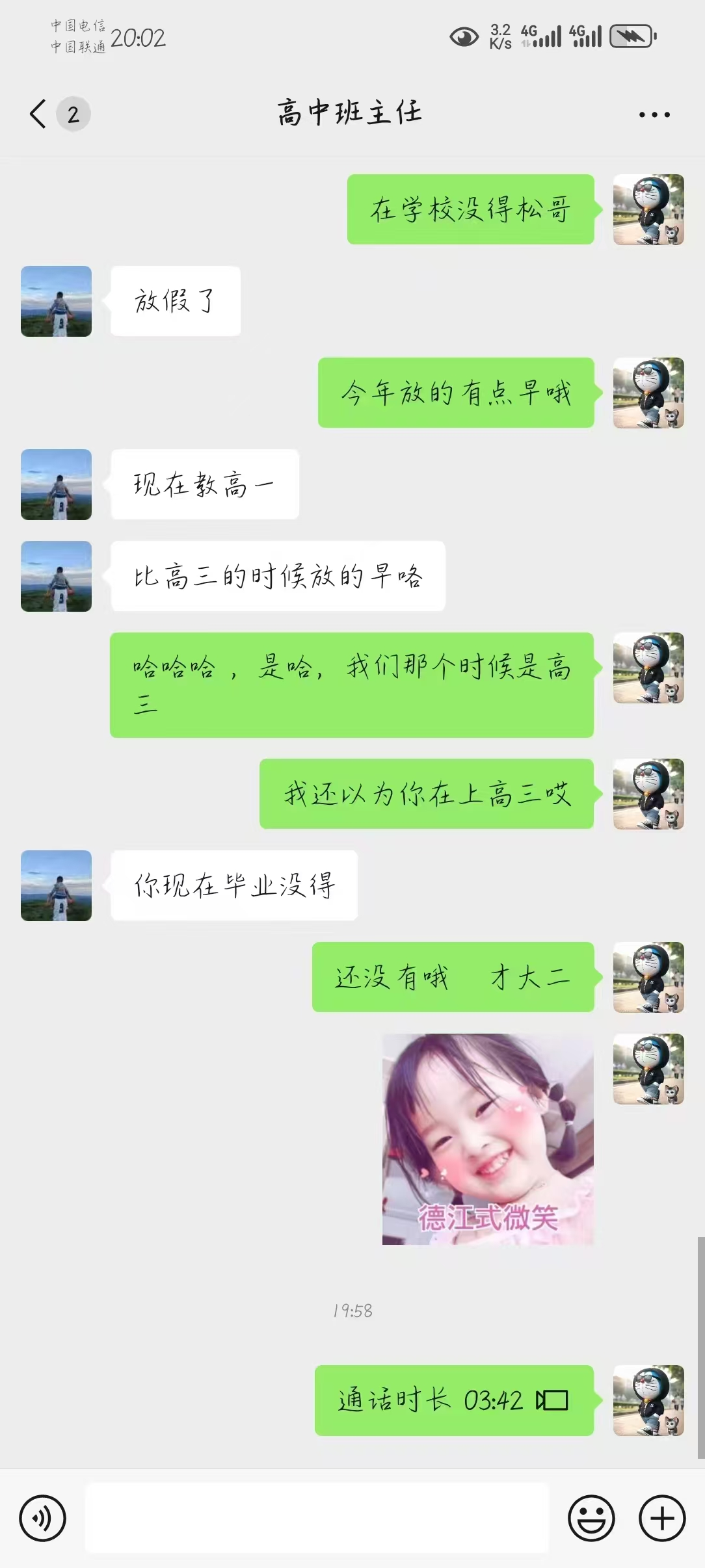Switch to voice message input

pyautogui.click(x=42, y=1519)
